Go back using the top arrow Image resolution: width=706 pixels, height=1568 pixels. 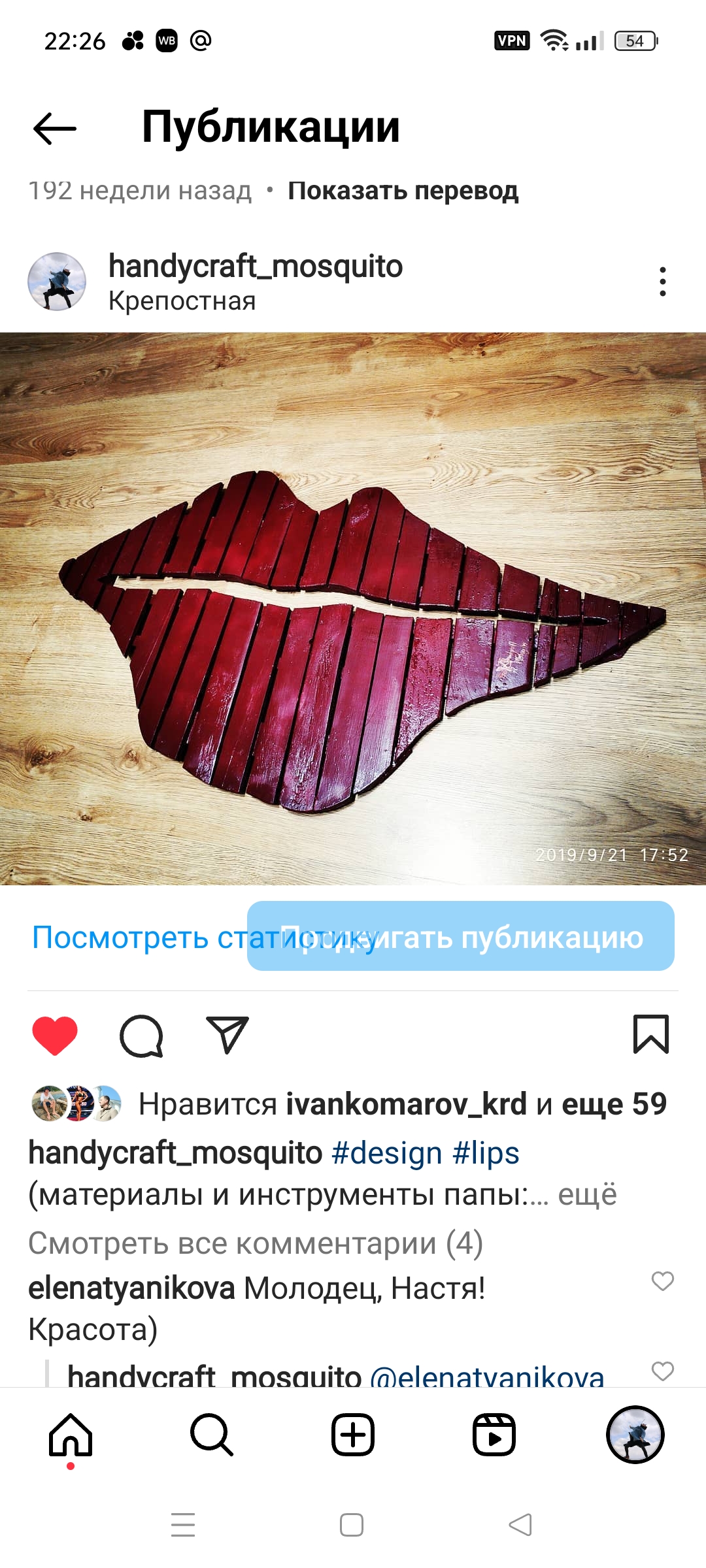55,128
